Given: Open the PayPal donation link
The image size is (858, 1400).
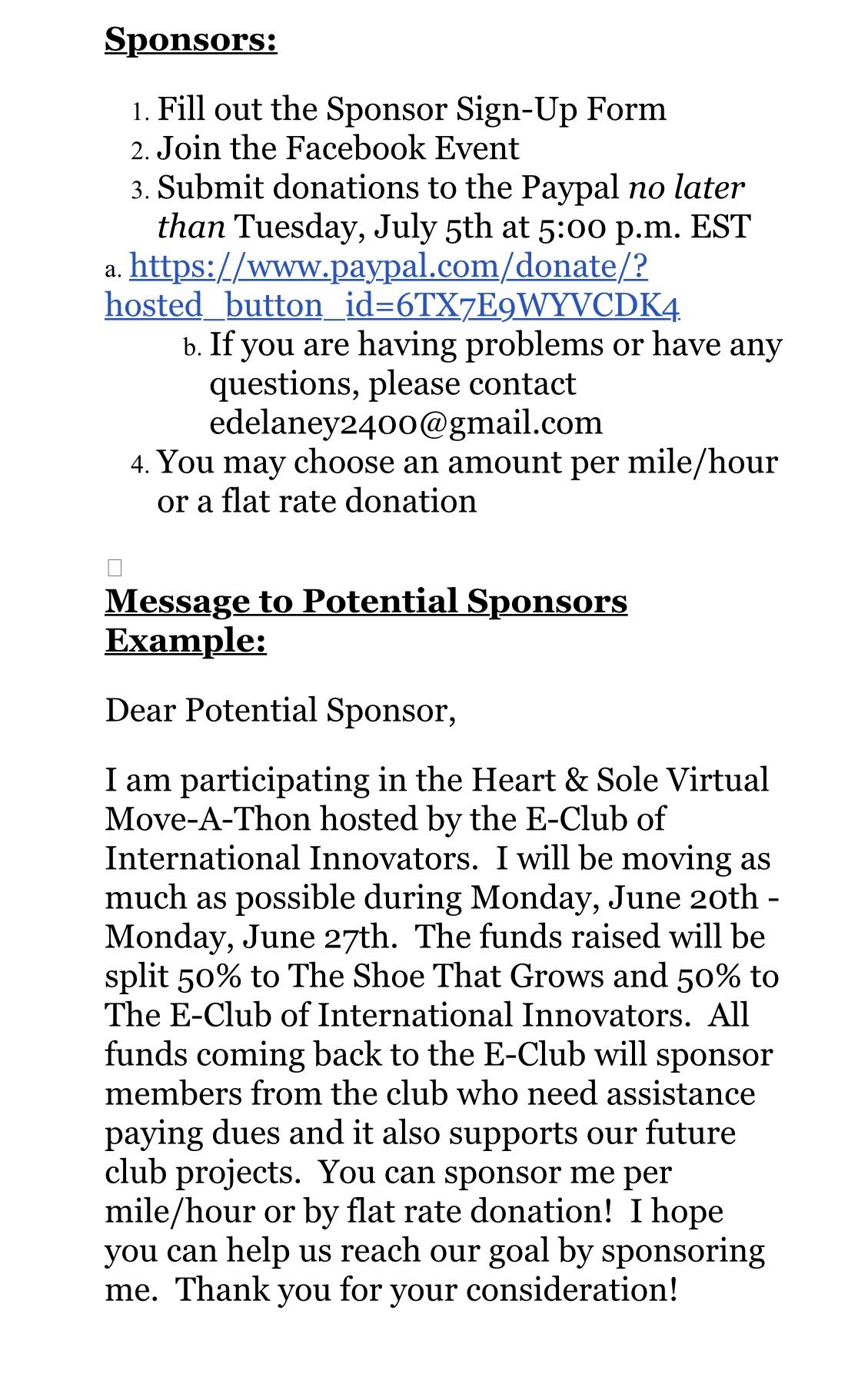Looking at the screenshot, I should coord(389,267).
